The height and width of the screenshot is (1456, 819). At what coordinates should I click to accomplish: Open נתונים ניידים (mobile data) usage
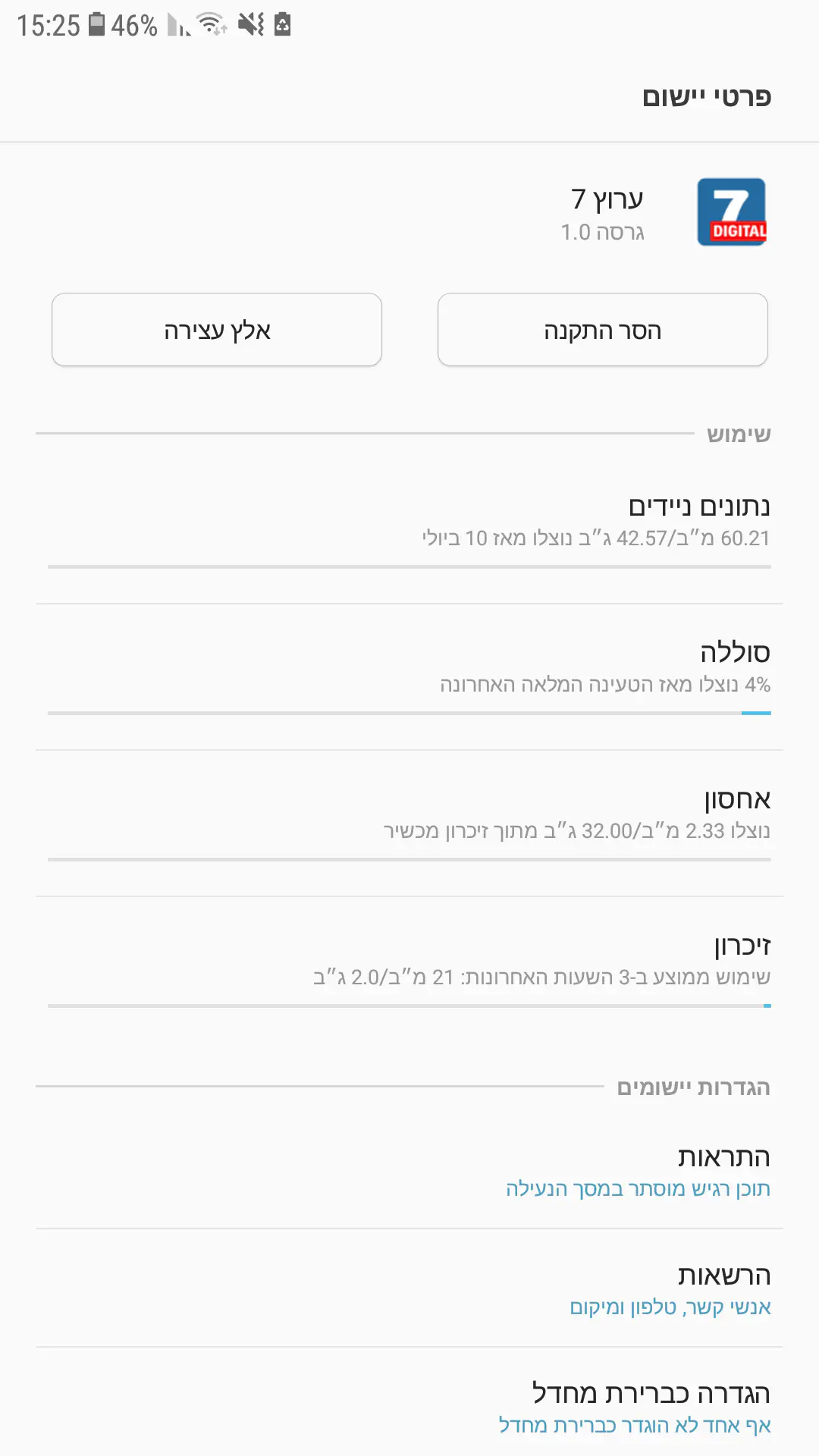click(x=409, y=522)
